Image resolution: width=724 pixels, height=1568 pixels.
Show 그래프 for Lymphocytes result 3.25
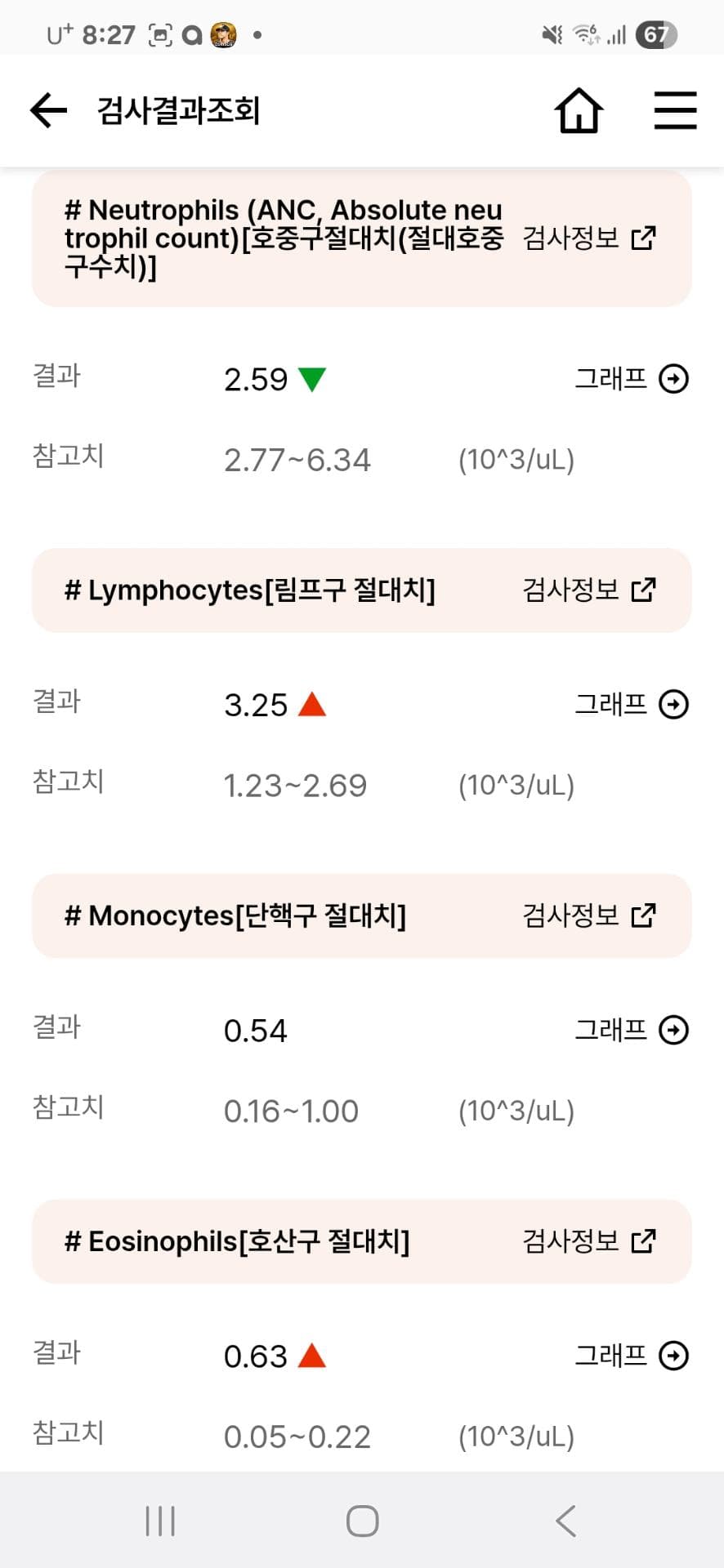632,704
